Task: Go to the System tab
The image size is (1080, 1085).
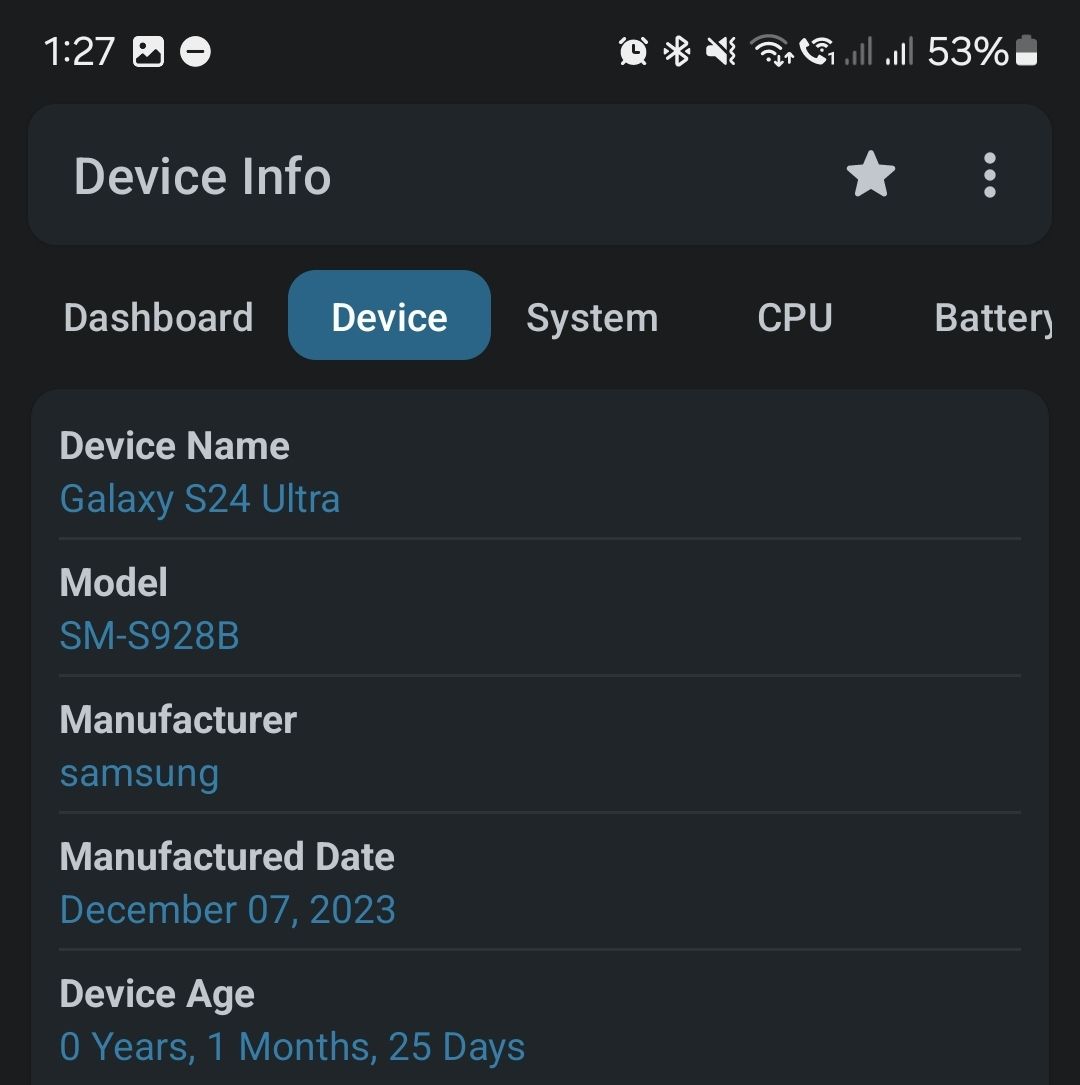Action: coord(592,317)
